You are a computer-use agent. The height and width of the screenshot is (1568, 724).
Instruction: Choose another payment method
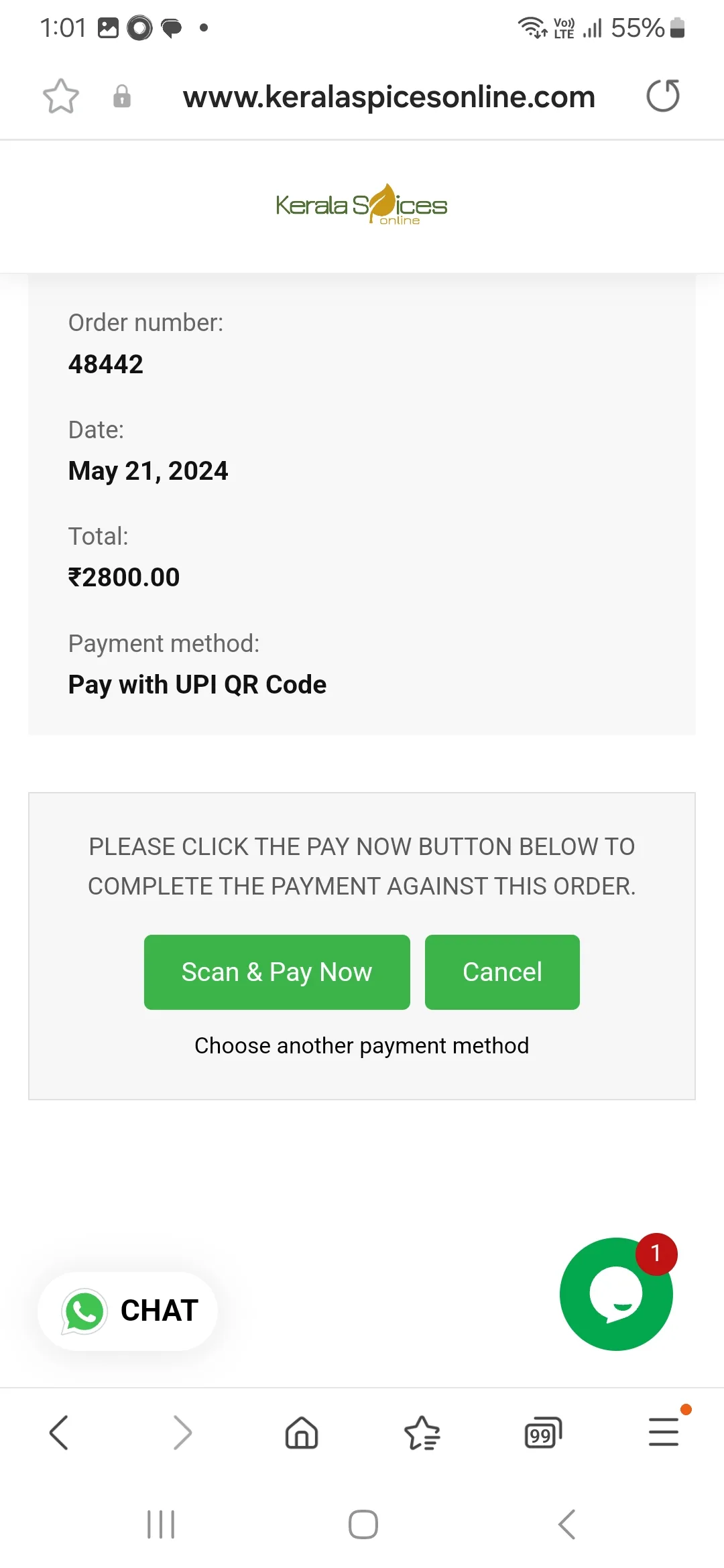[x=362, y=1045]
